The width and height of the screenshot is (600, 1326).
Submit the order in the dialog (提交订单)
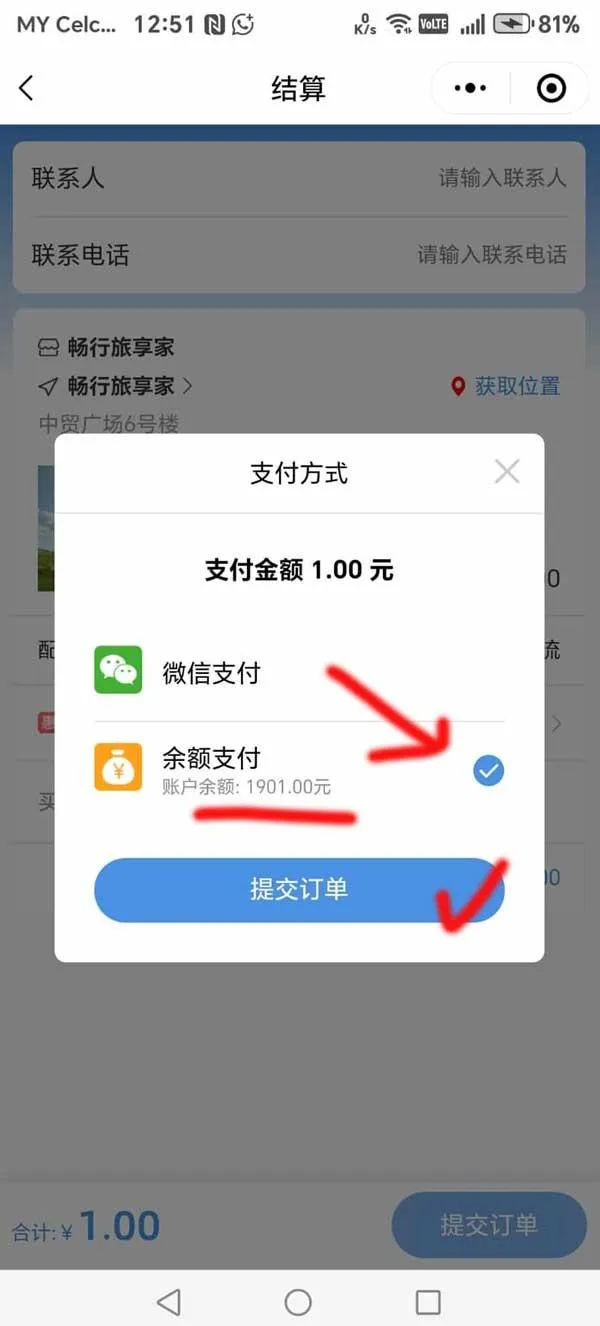[299, 889]
